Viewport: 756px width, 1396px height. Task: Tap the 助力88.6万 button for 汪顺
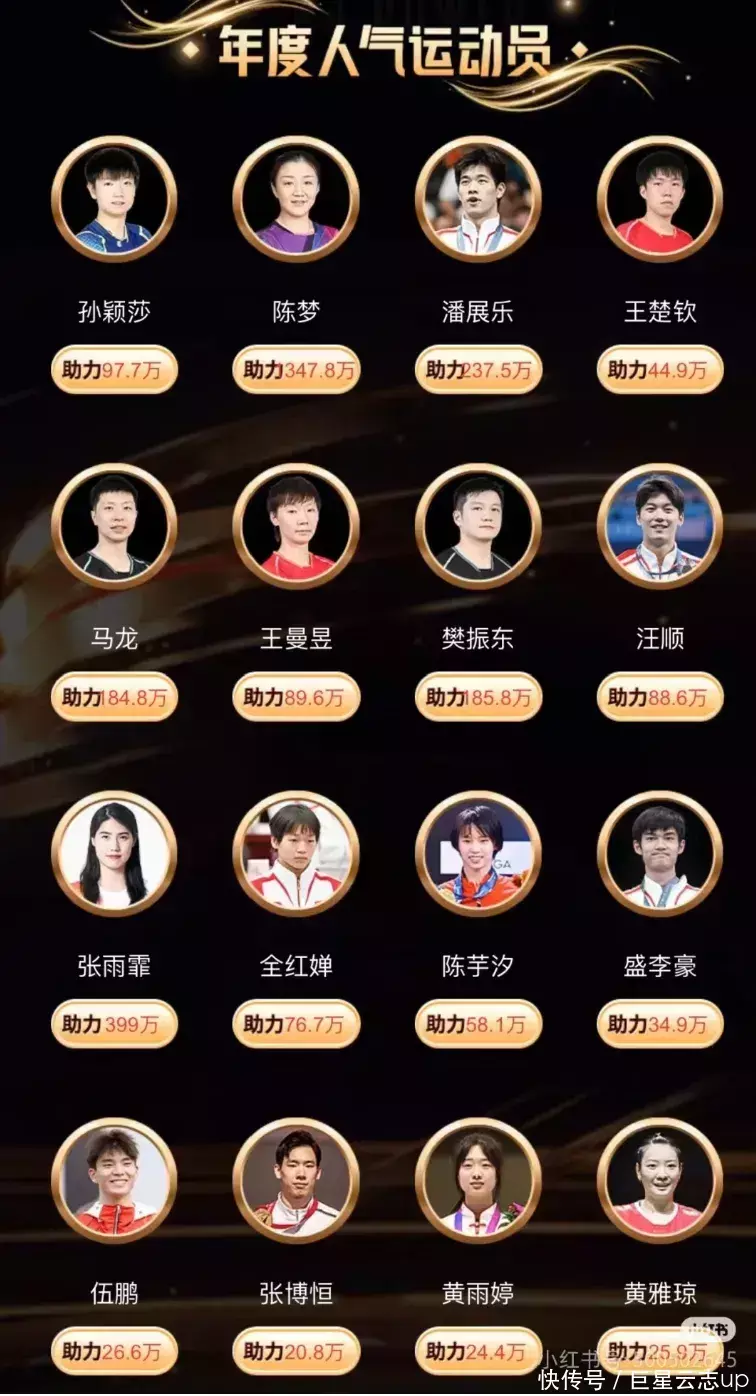pos(659,697)
